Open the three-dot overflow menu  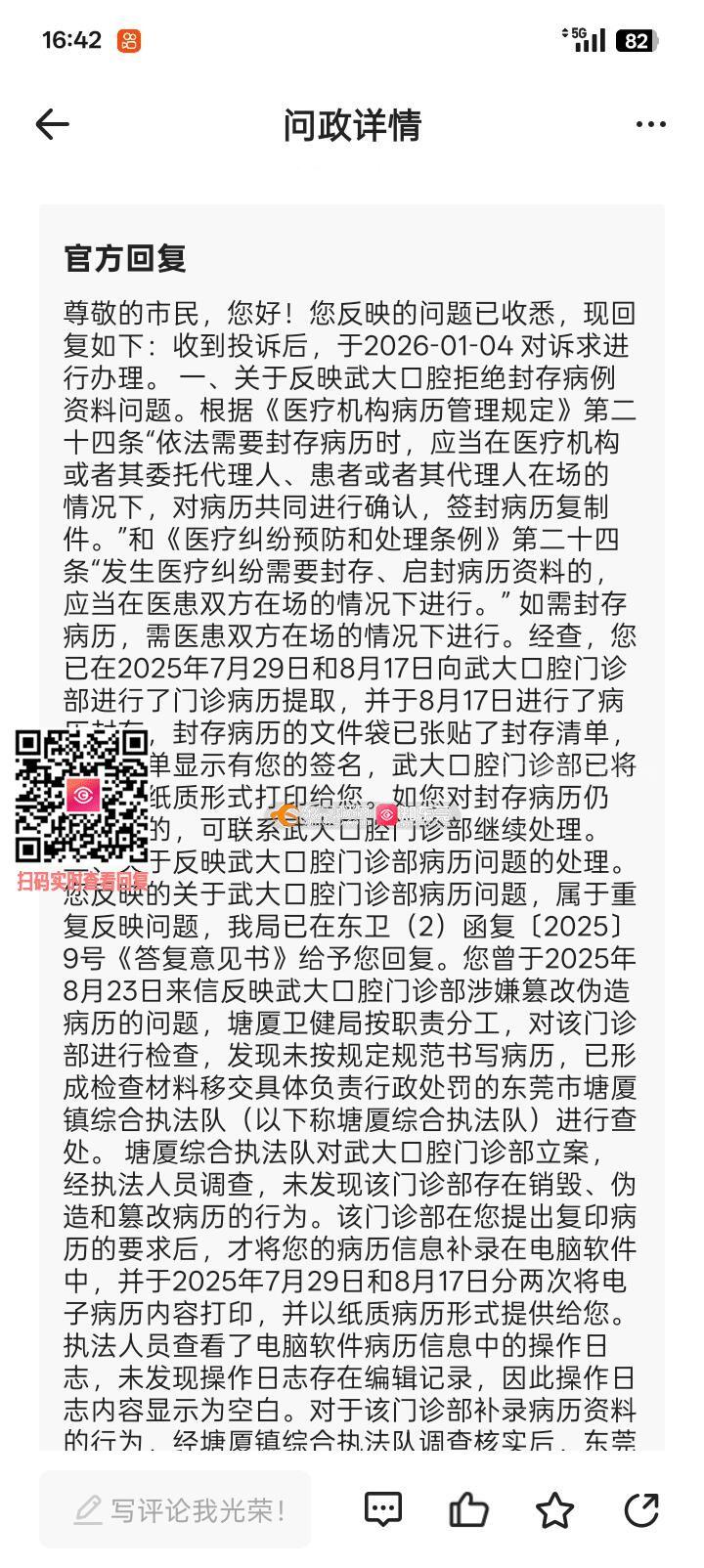pos(650,124)
